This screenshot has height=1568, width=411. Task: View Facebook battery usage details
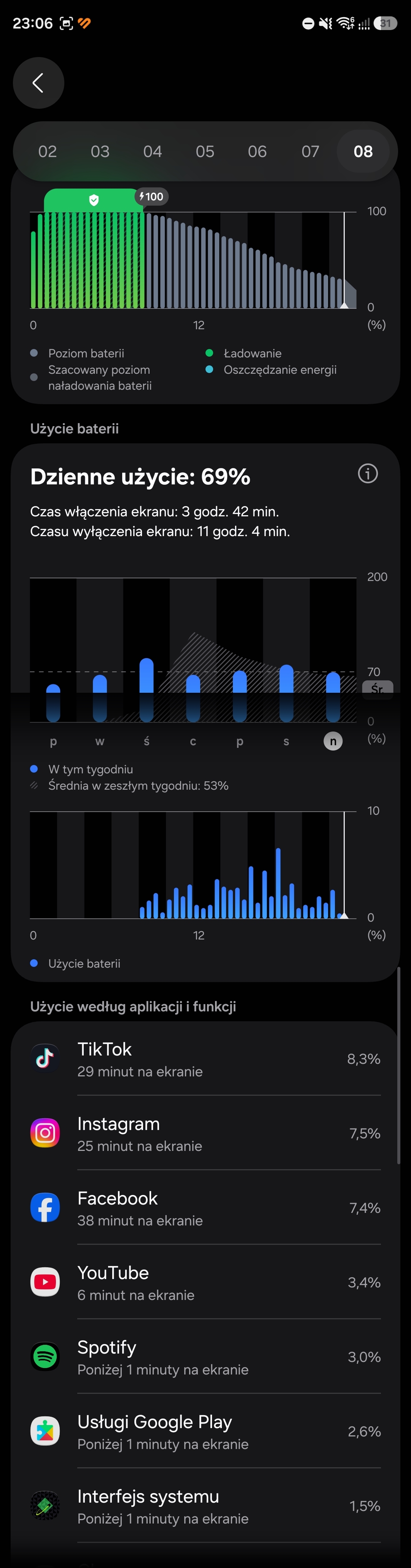pos(205,1208)
